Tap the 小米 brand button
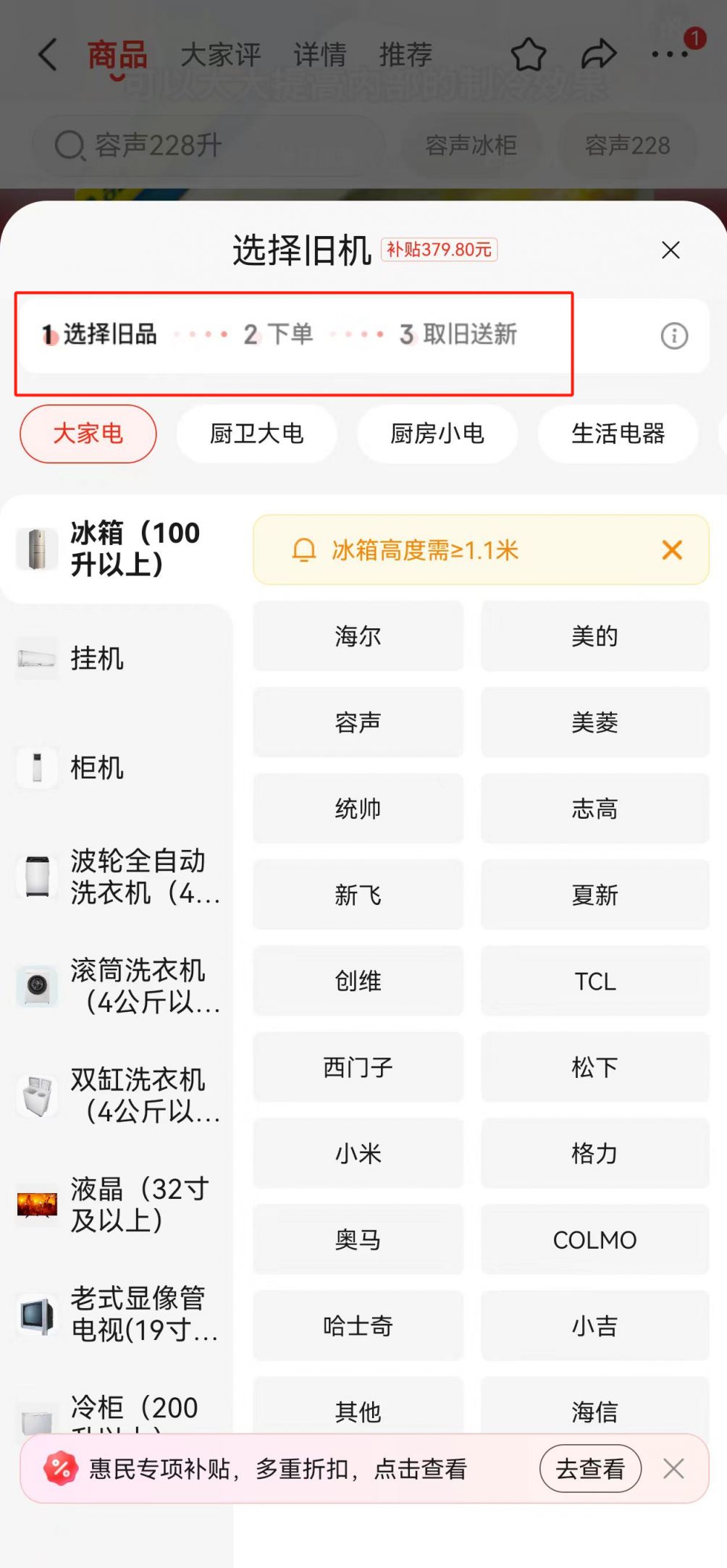 coord(358,1153)
